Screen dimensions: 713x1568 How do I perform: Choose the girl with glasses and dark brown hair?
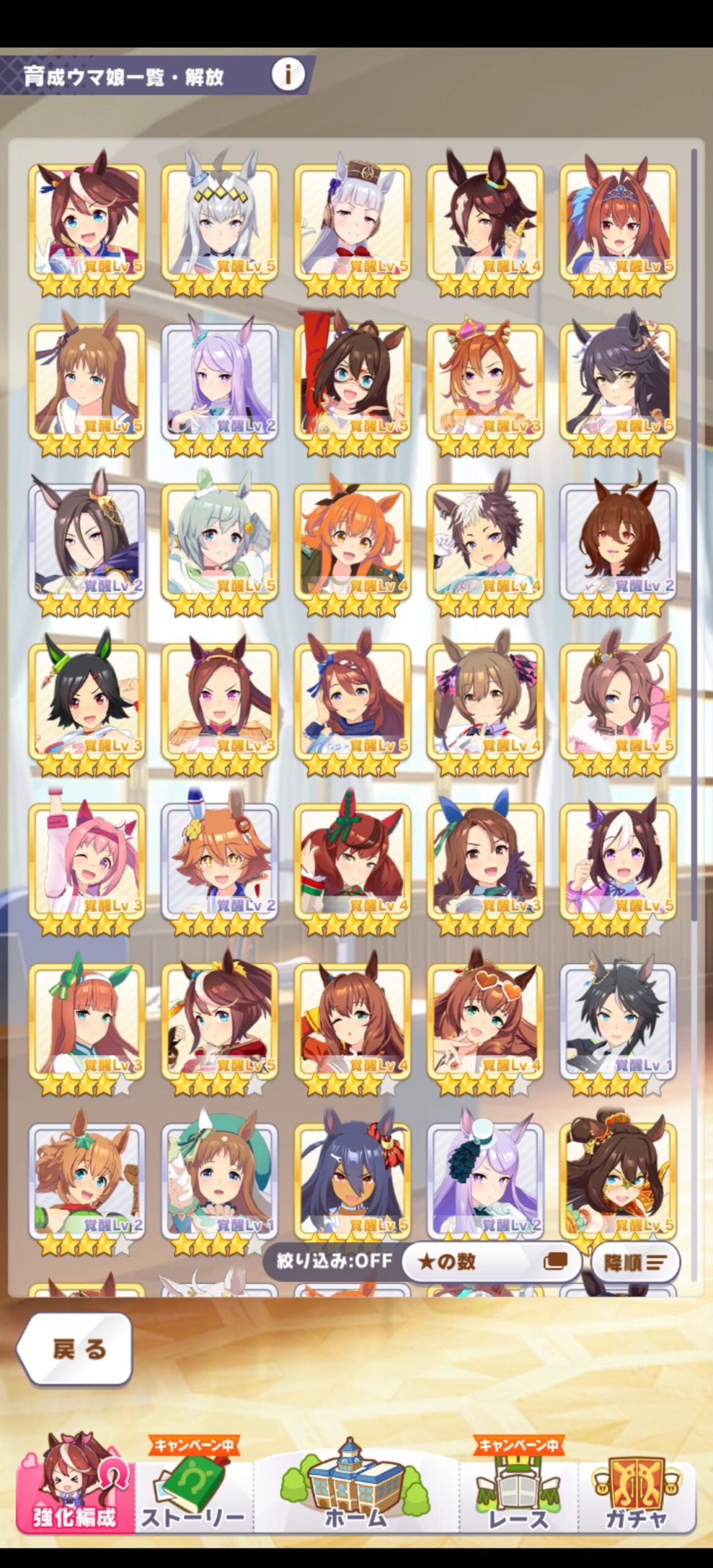click(x=352, y=381)
